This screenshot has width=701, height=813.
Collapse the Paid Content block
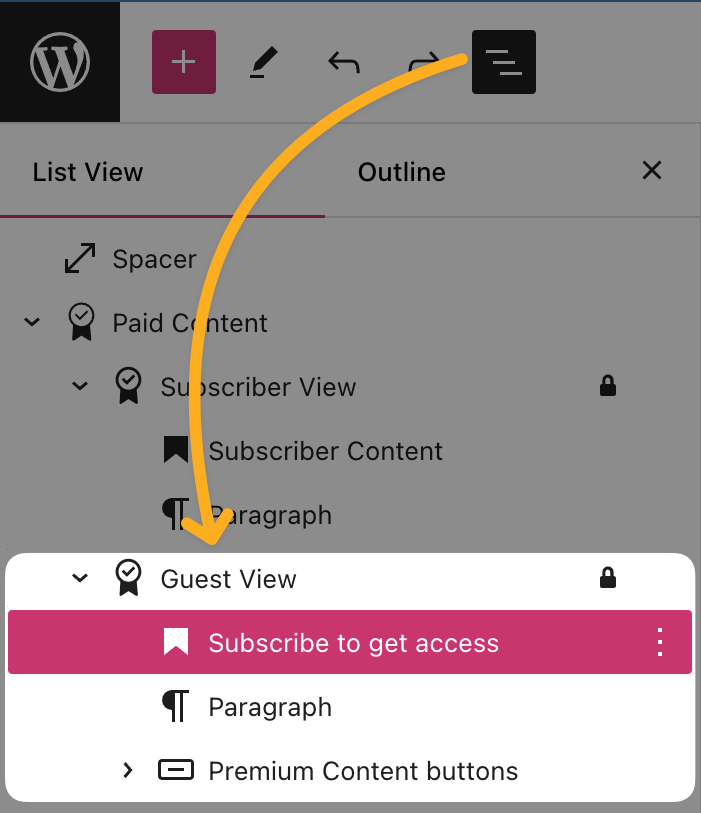pyautogui.click(x=32, y=322)
